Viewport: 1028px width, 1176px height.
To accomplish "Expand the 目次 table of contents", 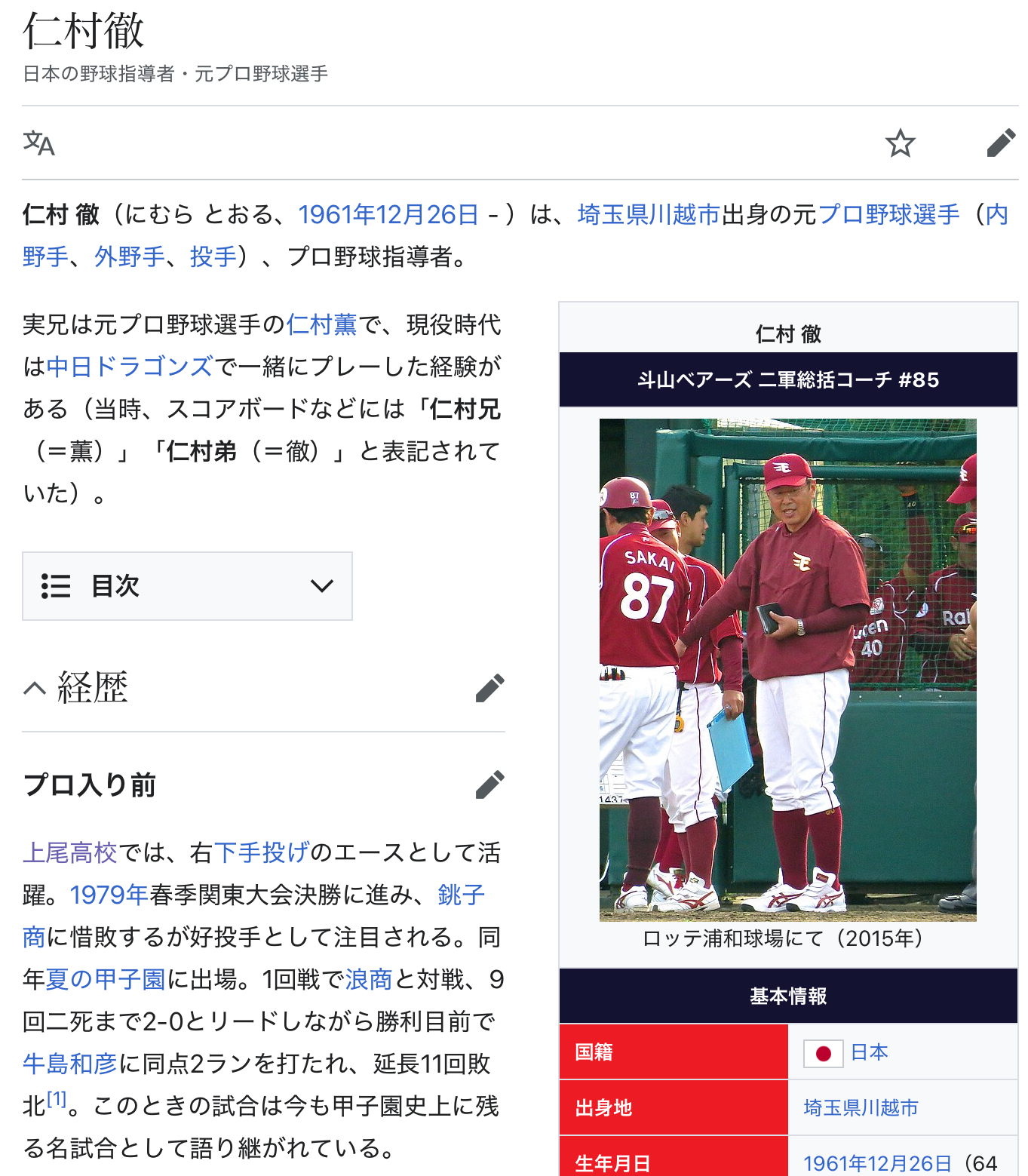I will coord(187,586).
